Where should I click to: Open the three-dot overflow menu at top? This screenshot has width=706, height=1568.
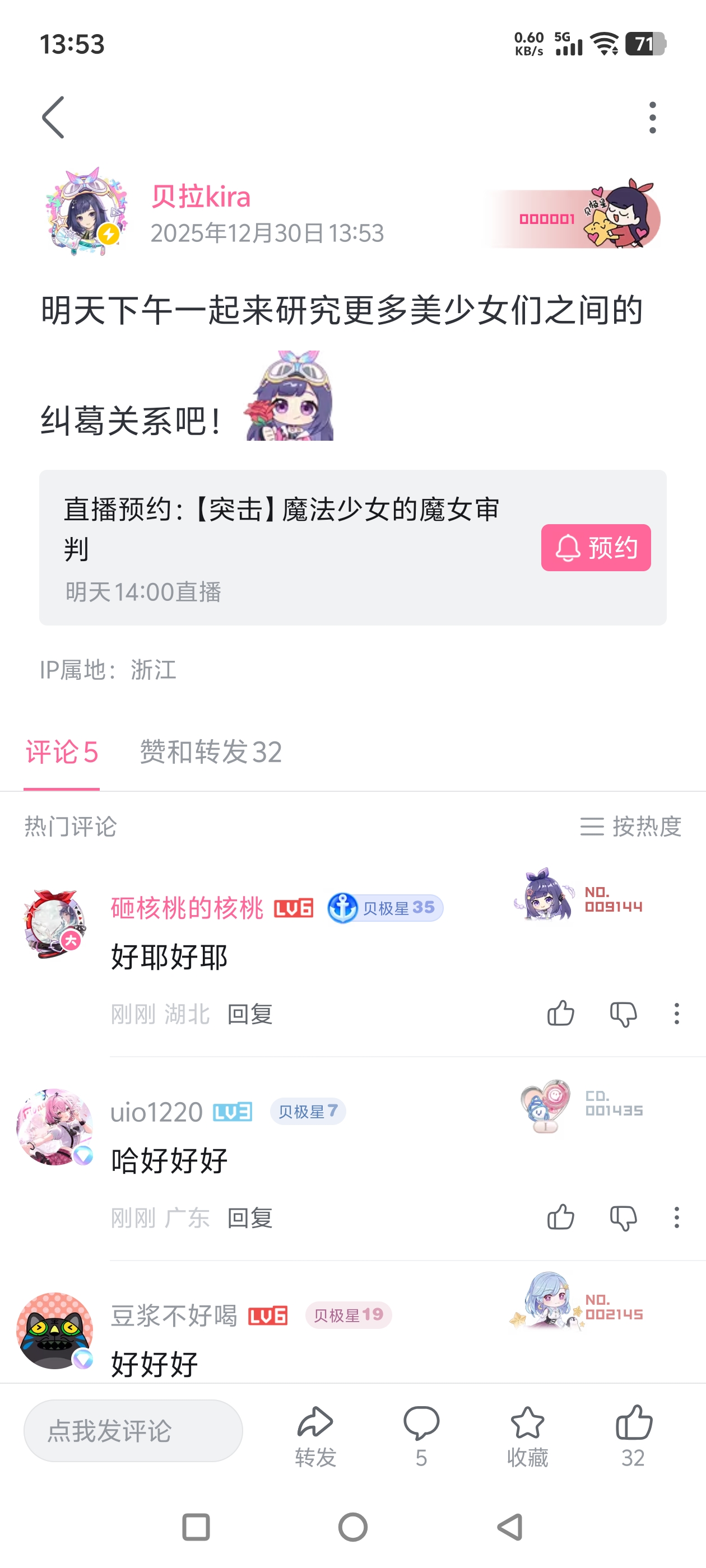tap(652, 118)
